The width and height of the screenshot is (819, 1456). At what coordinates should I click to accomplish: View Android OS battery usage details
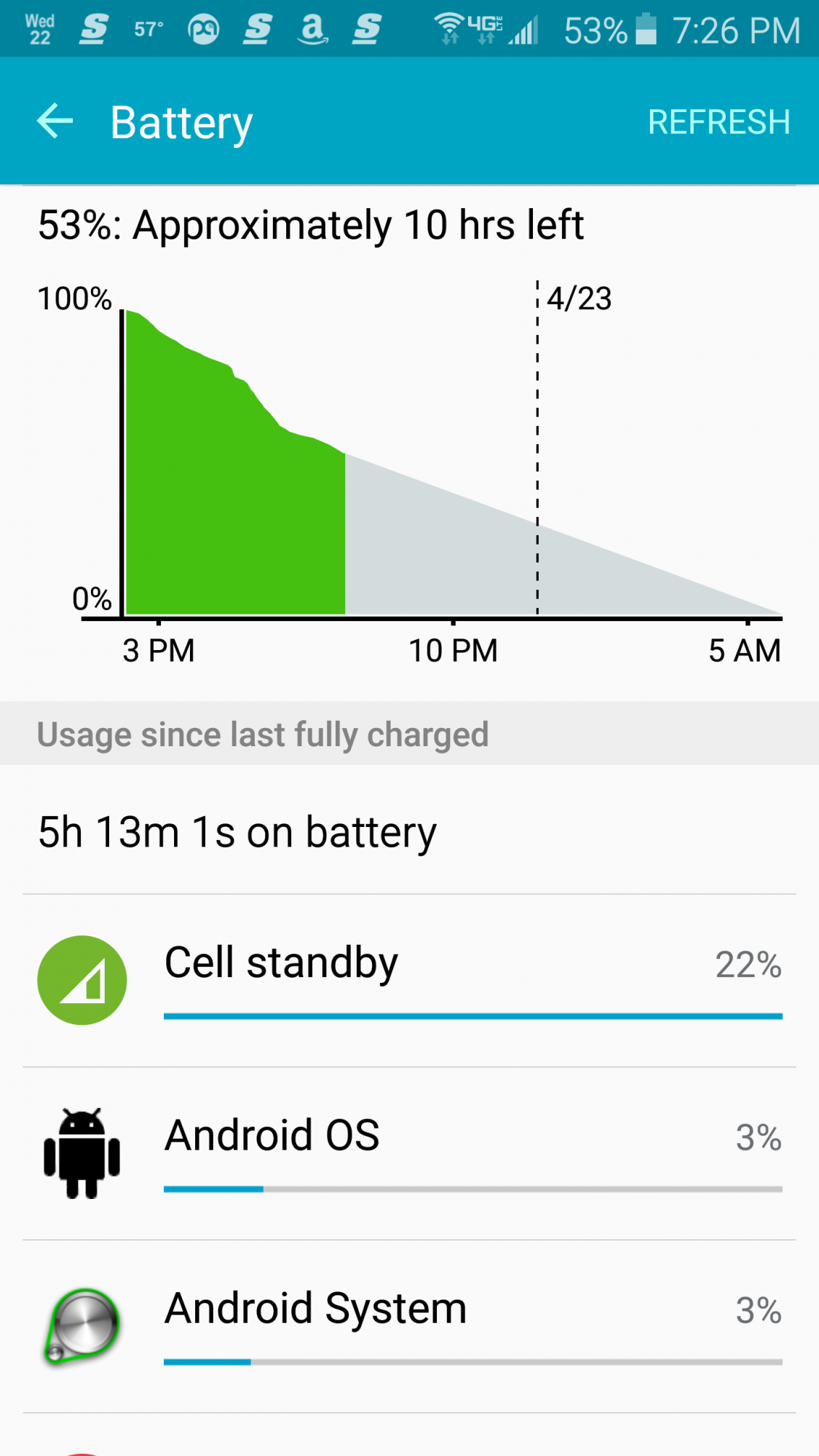(x=409, y=1154)
